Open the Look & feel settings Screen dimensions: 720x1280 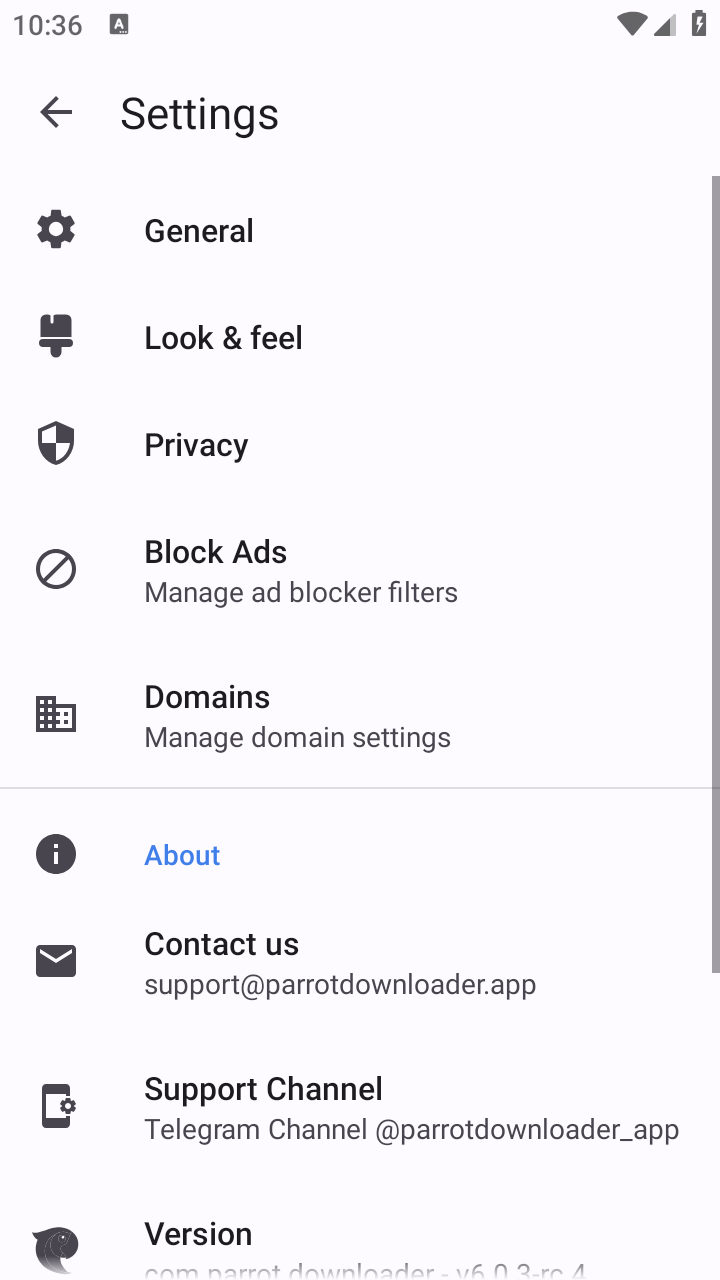223,336
